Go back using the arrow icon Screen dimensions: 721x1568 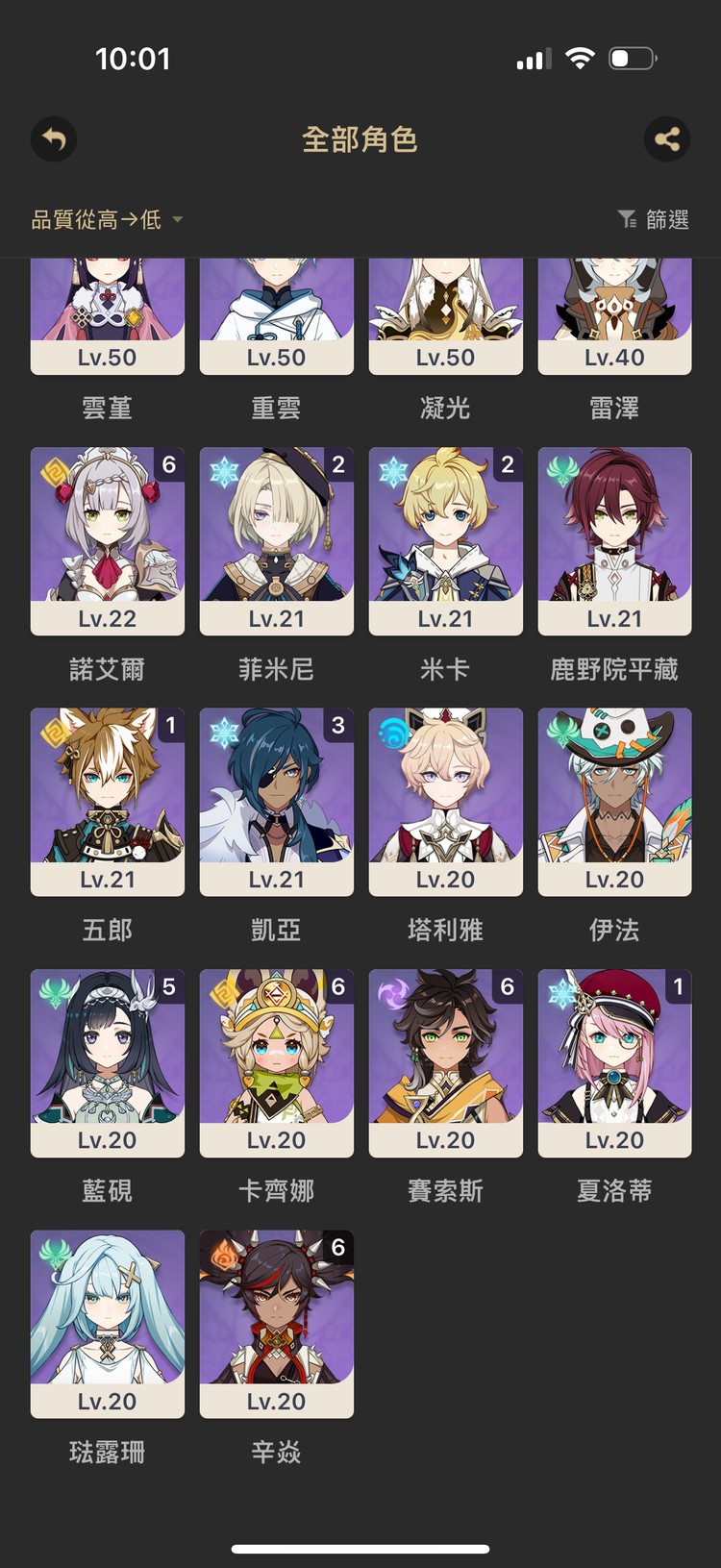point(54,139)
